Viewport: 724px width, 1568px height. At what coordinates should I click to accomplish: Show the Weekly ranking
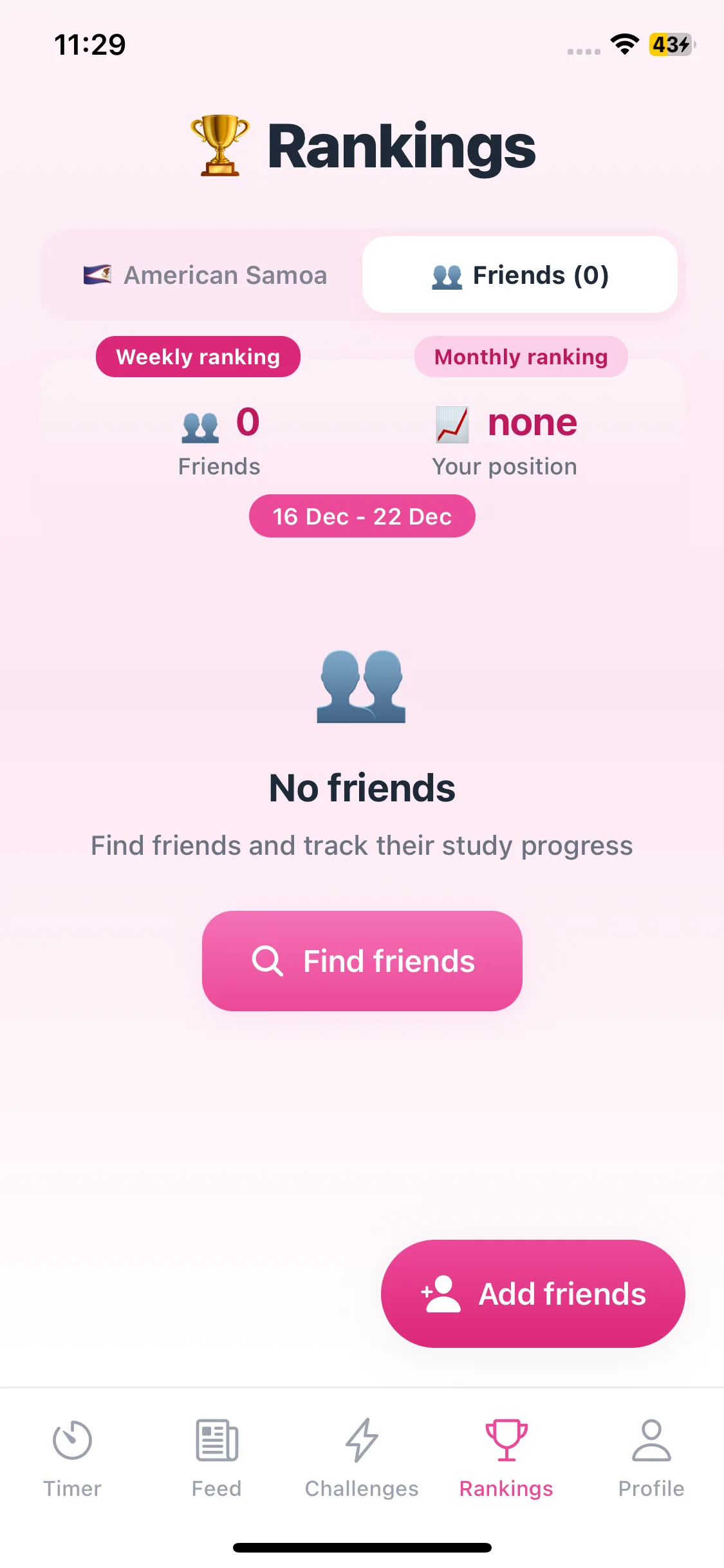(198, 357)
